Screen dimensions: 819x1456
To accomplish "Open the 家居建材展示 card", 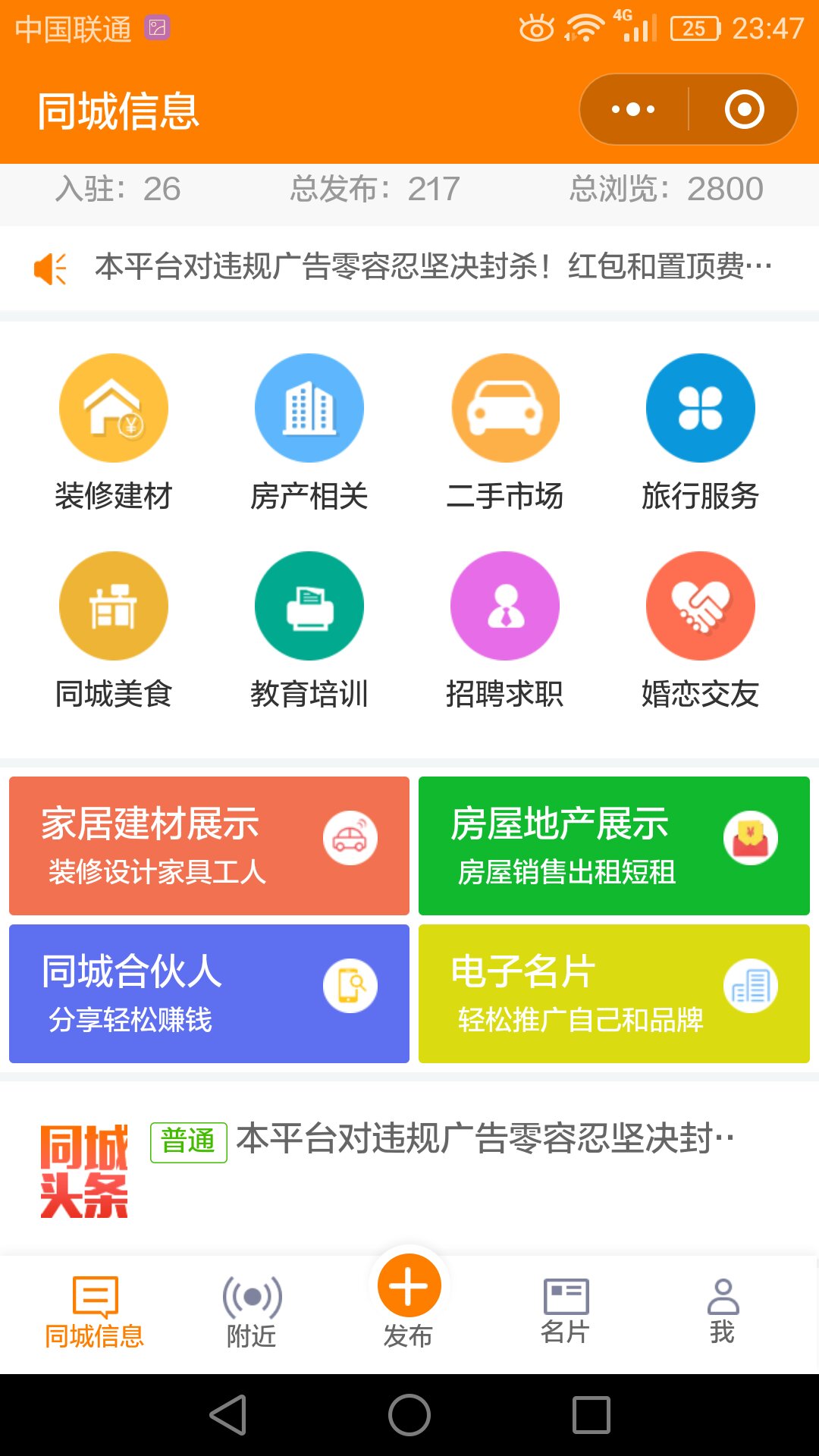I will point(209,846).
